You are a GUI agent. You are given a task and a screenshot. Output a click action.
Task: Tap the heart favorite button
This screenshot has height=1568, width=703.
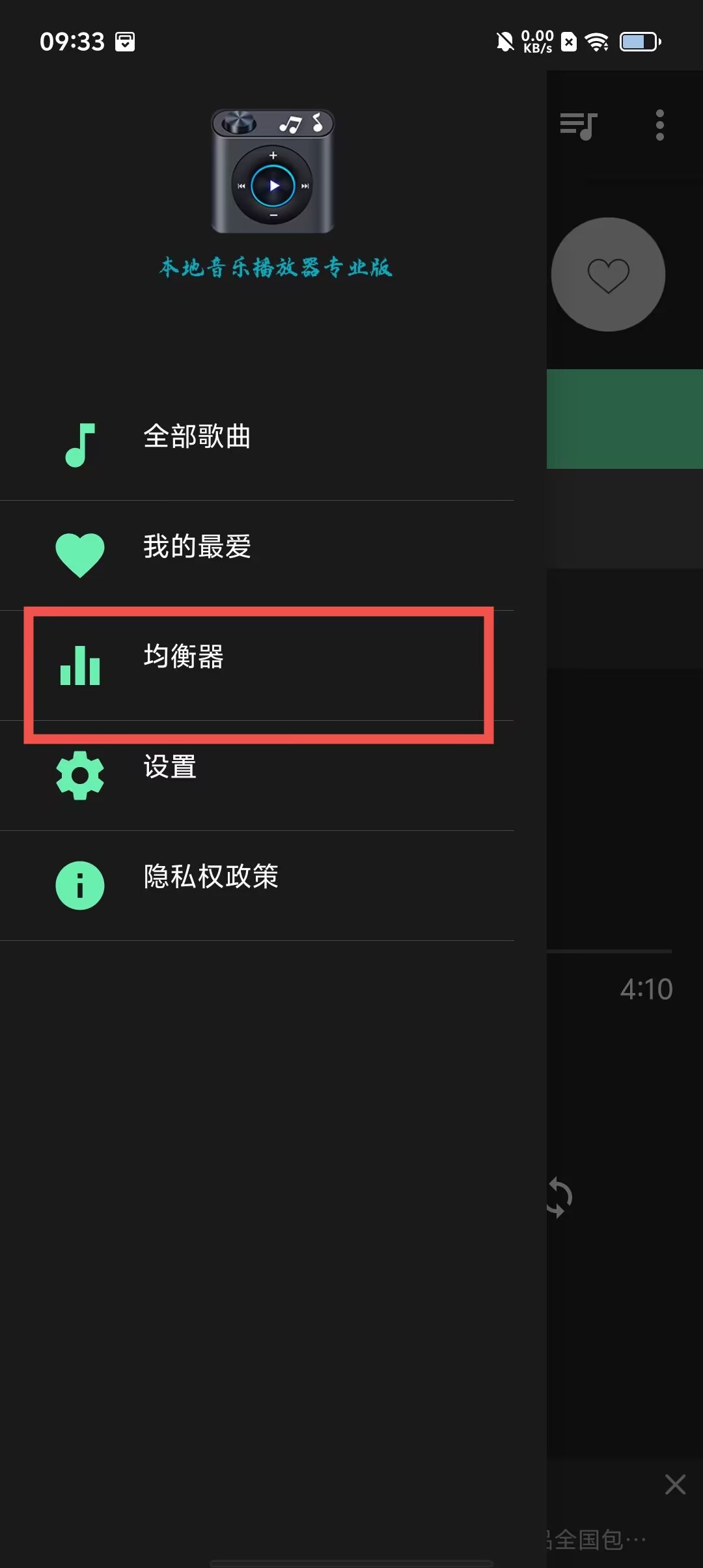click(x=609, y=275)
